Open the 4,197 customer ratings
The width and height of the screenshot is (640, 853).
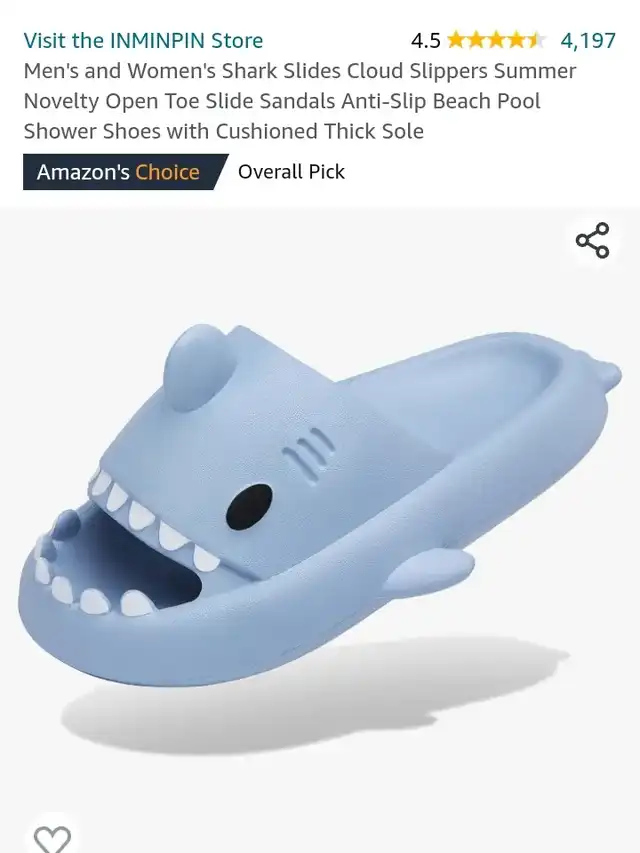click(x=587, y=41)
